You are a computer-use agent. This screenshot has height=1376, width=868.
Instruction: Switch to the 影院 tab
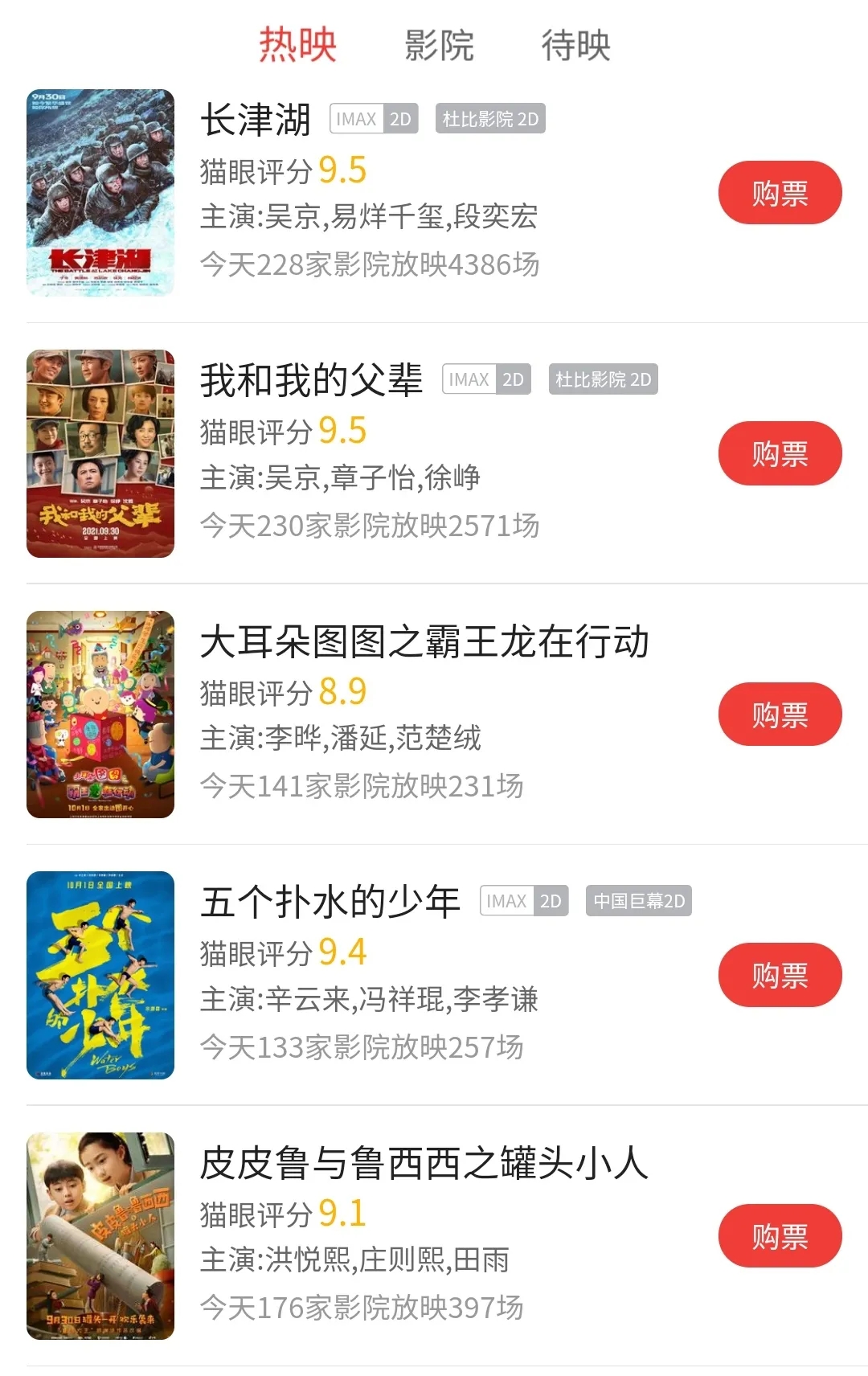pos(439,44)
